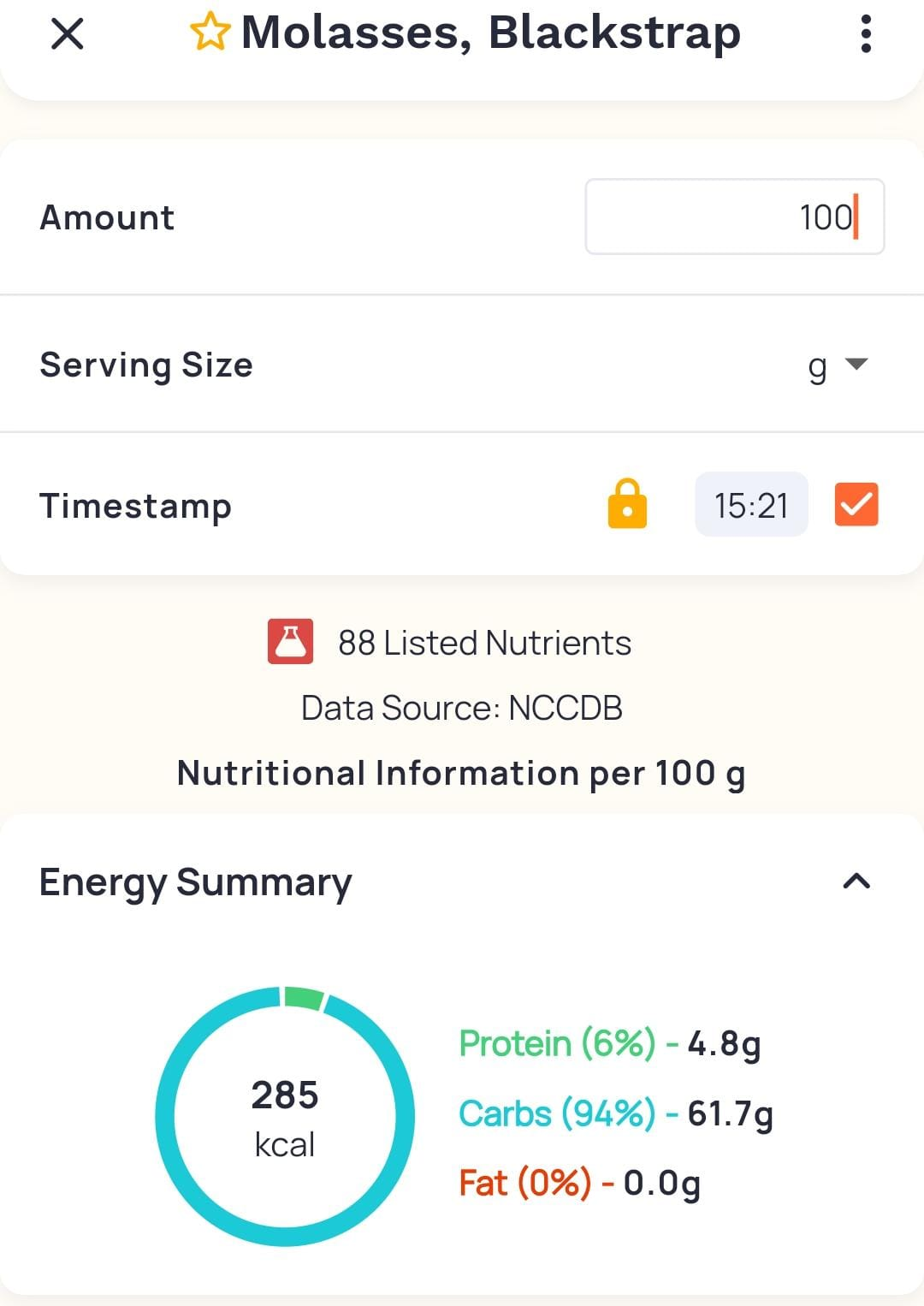
Task: Close the Molasses, Blackstrap food entry
Action: coord(67,34)
